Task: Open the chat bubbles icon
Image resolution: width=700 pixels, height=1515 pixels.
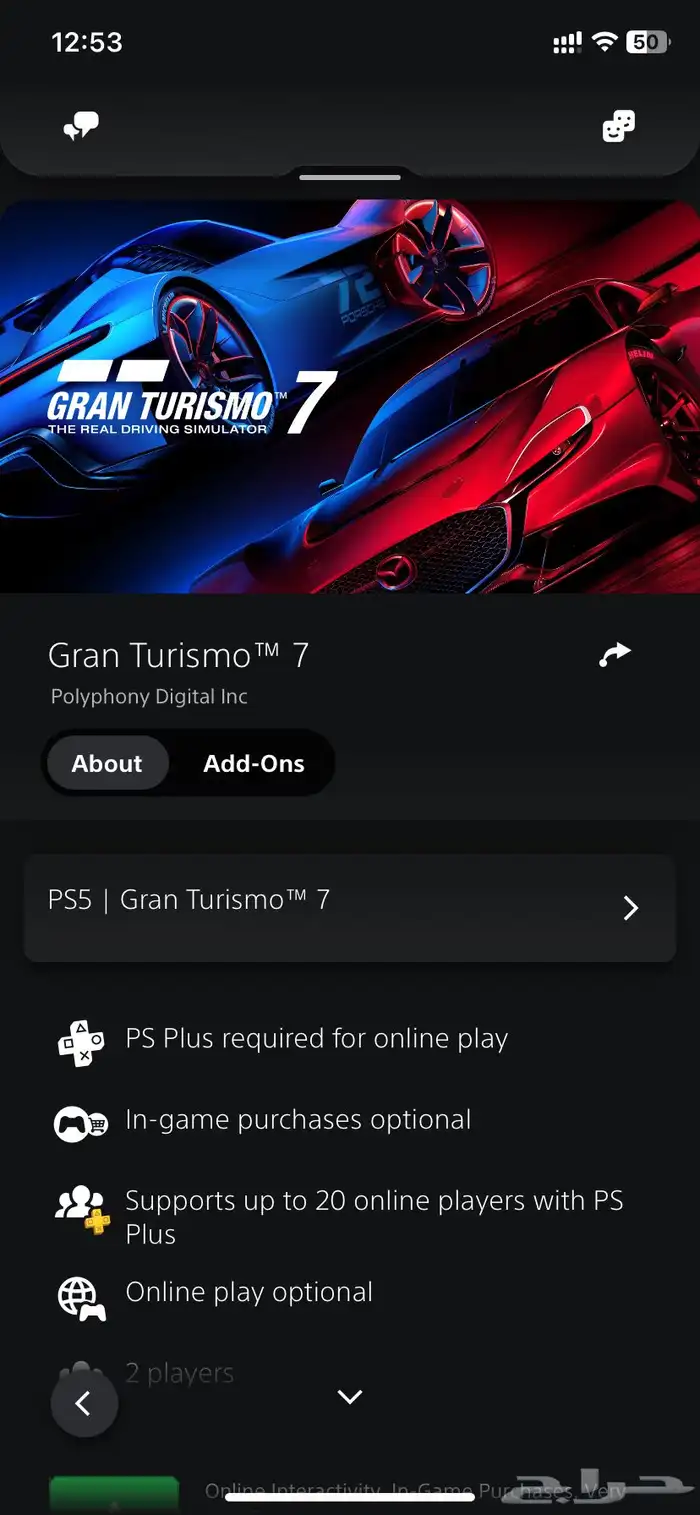Action: pyautogui.click(x=81, y=127)
